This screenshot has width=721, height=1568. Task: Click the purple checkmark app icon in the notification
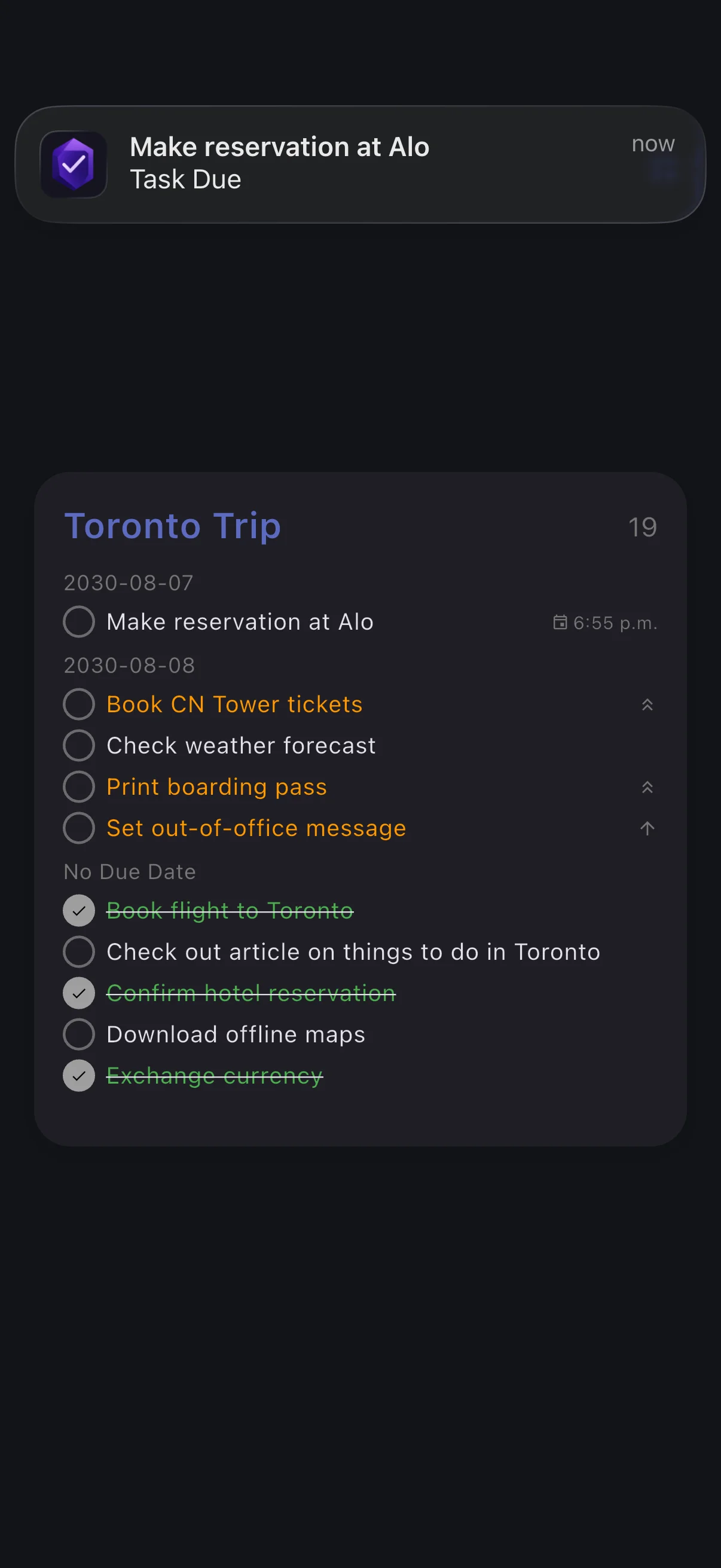coord(73,164)
